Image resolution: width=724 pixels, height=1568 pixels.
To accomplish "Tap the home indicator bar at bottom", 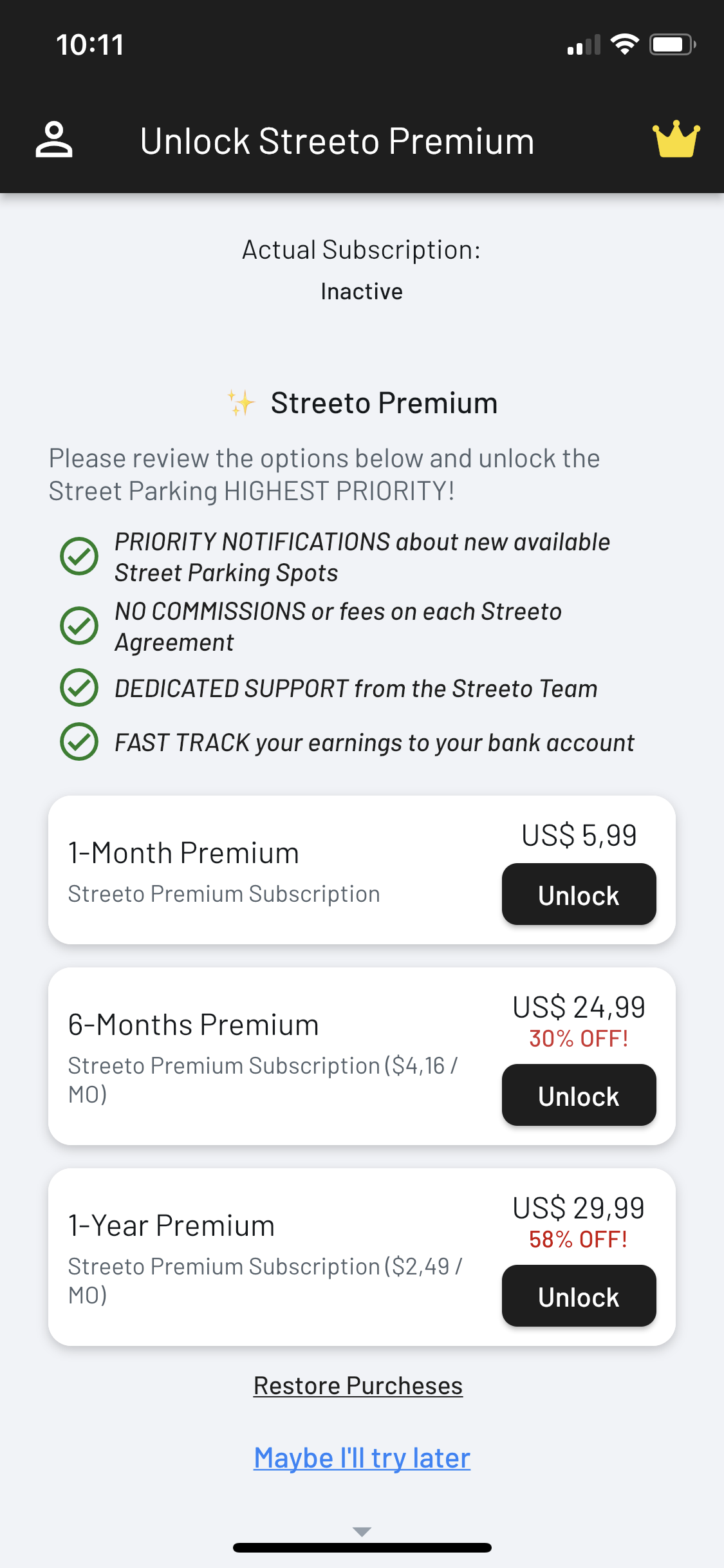I will (362, 1547).
